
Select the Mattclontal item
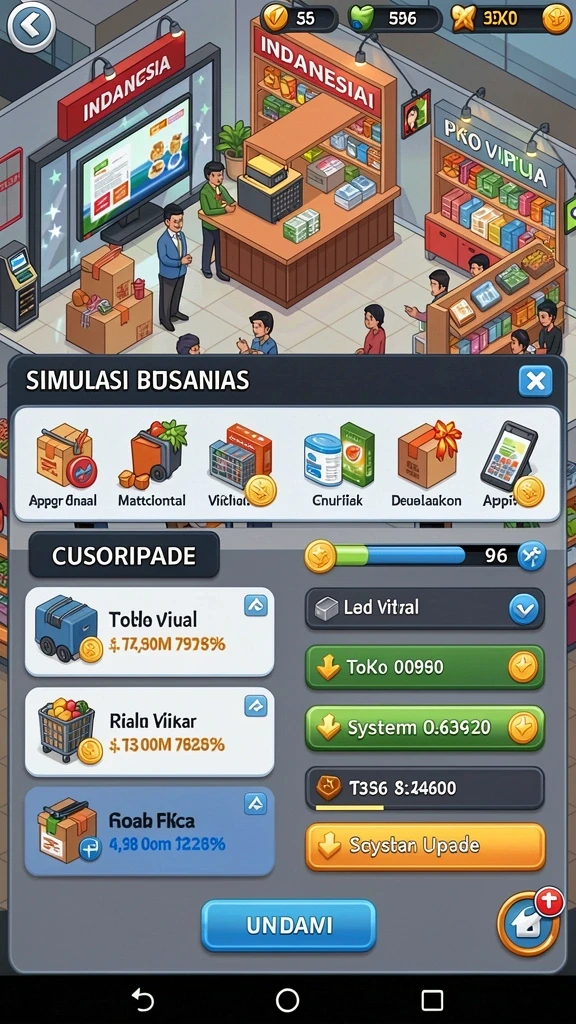tap(152, 466)
